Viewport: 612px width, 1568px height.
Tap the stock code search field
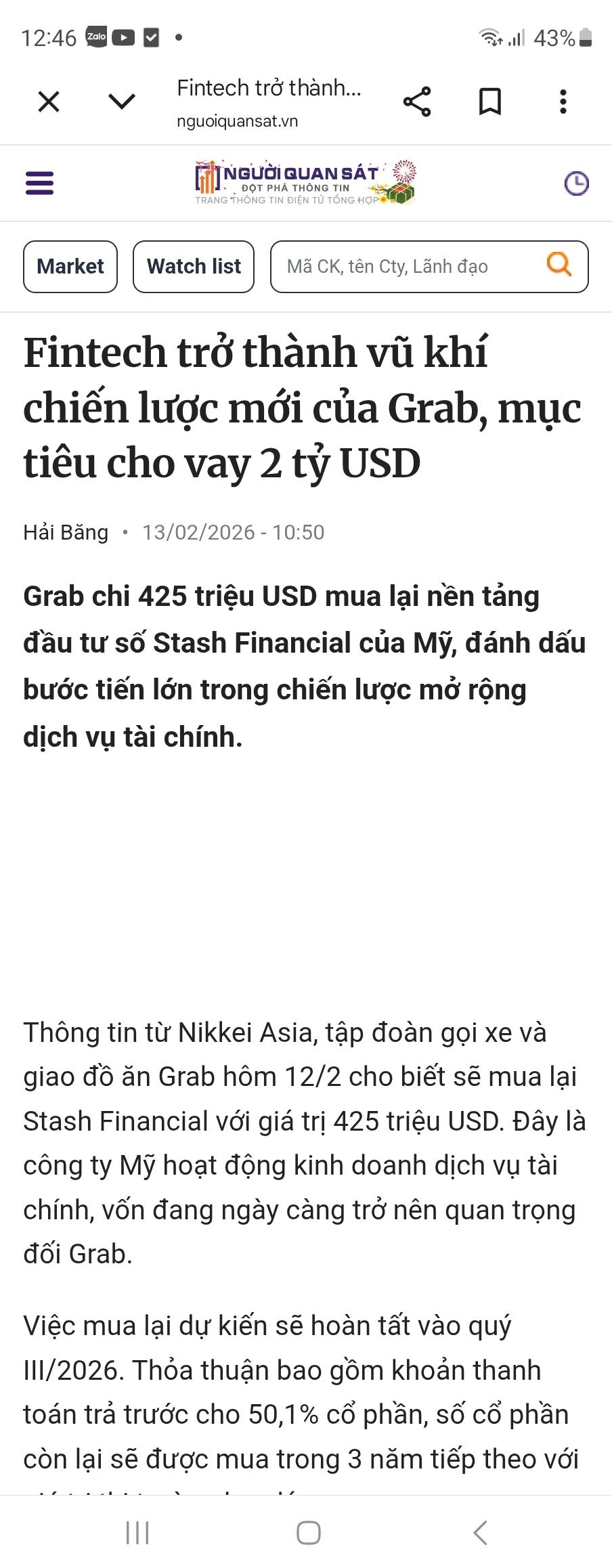406,267
